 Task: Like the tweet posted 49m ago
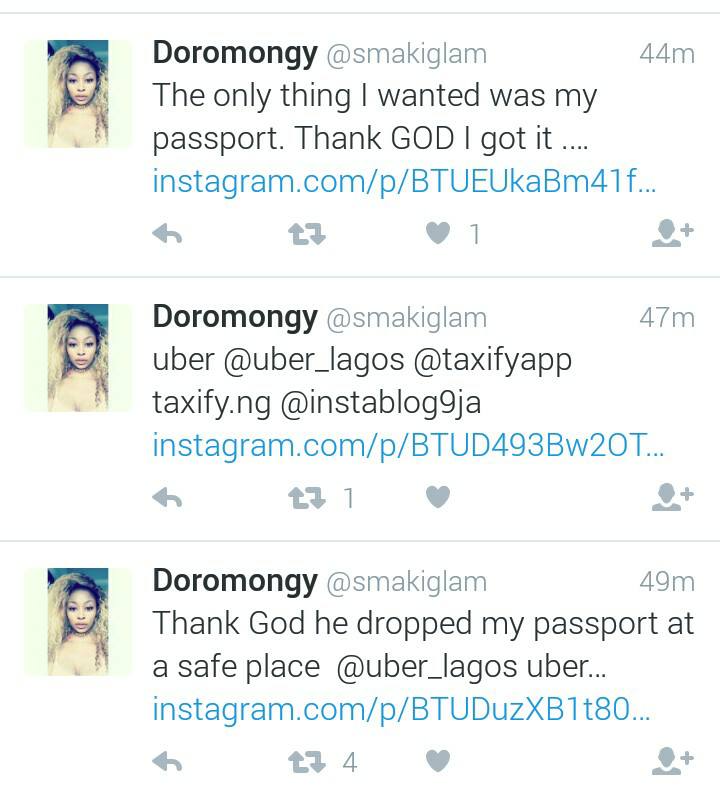pyautogui.click(x=438, y=762)
